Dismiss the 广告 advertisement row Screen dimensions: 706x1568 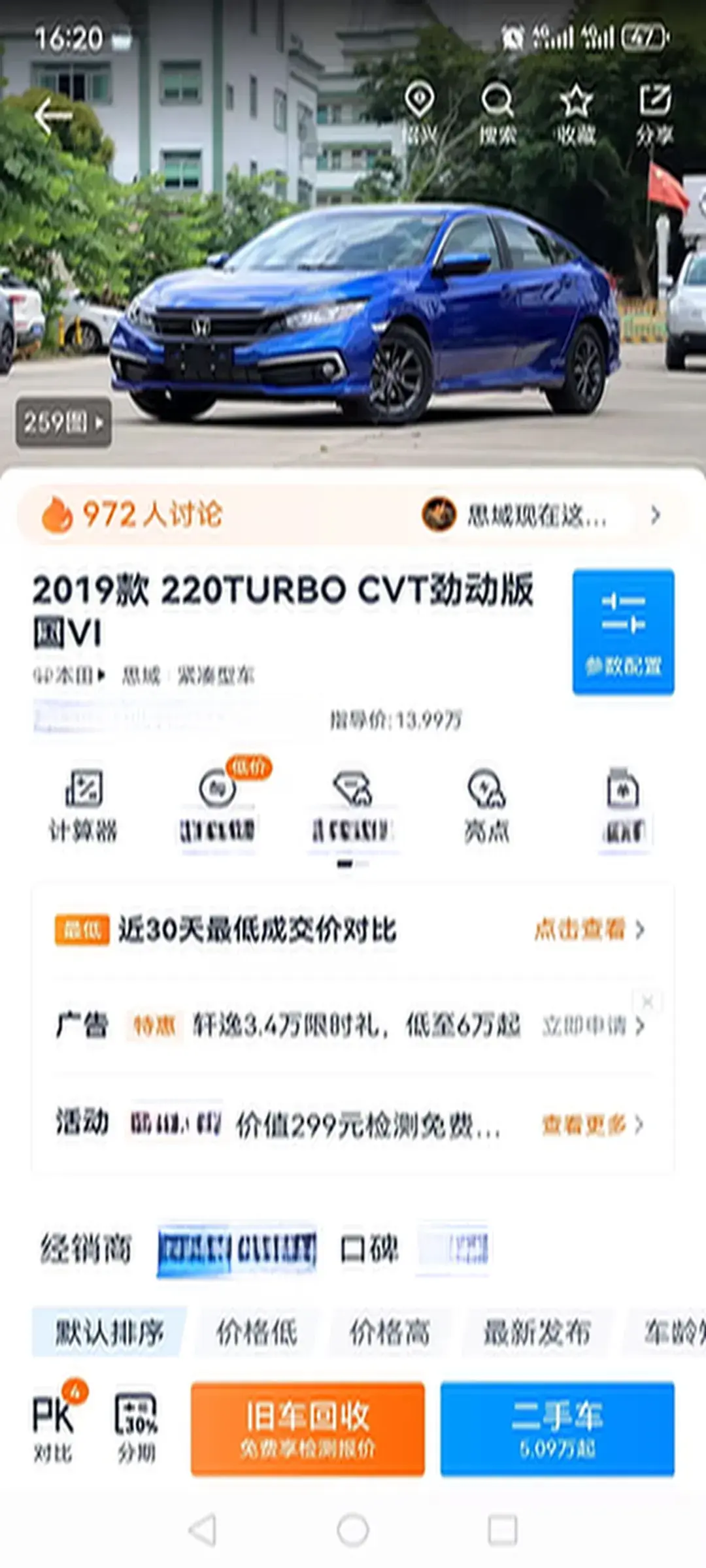[648, 1001]
